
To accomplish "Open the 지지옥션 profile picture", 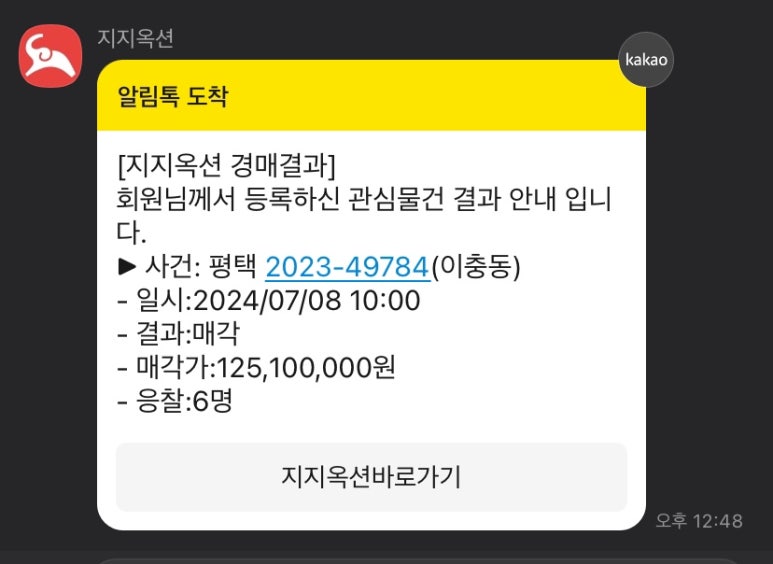I will point(50,56).
